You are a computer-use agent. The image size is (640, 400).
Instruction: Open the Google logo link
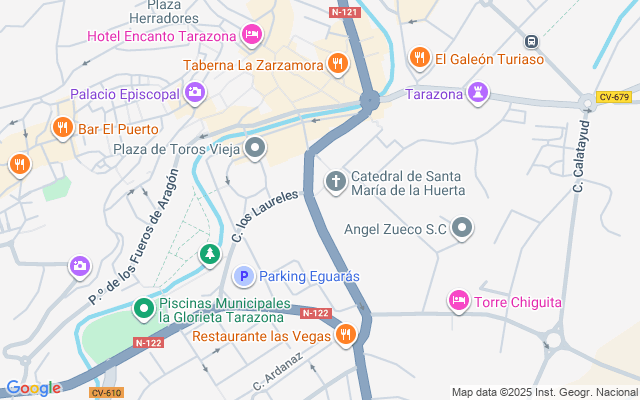coord(33,388)
